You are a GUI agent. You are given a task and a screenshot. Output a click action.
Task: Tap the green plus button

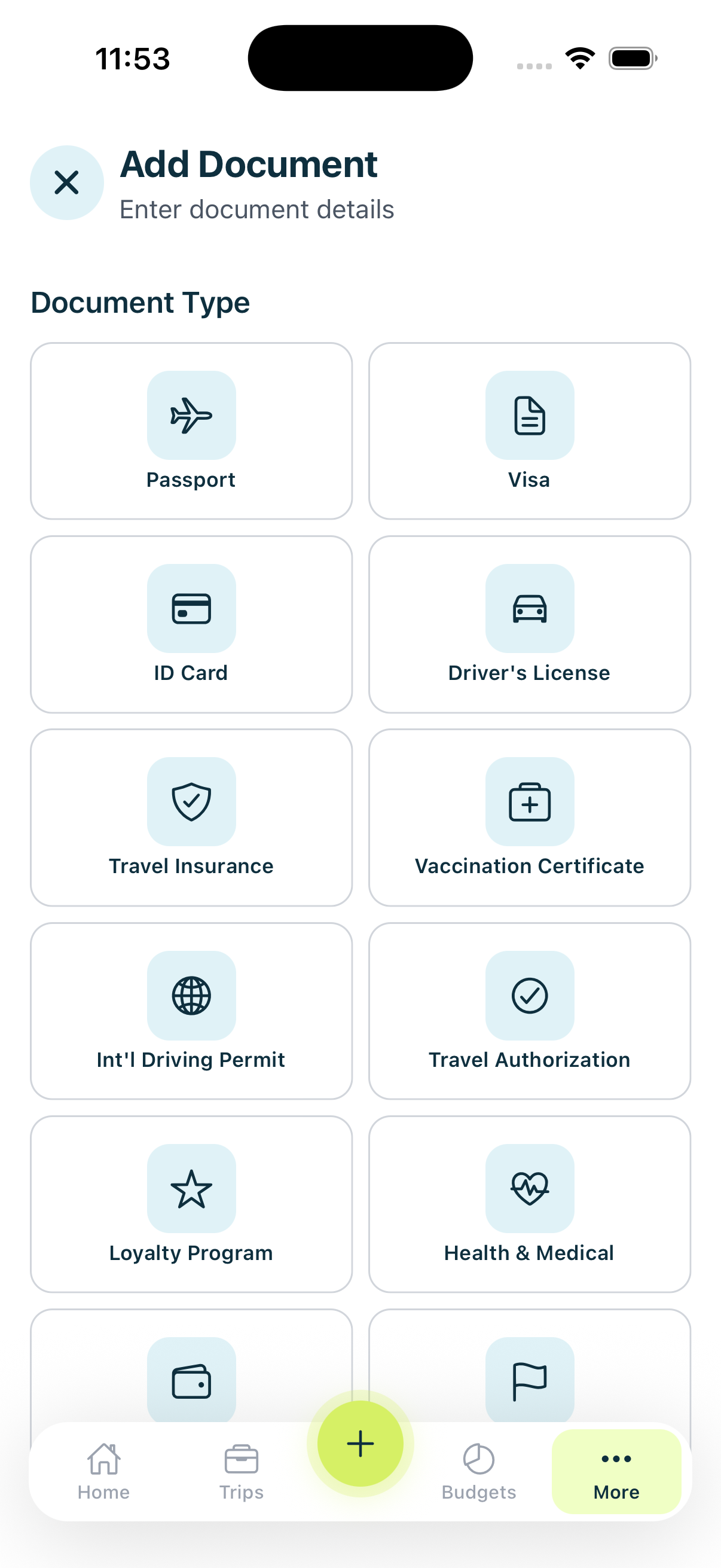tap(360, 1444)
